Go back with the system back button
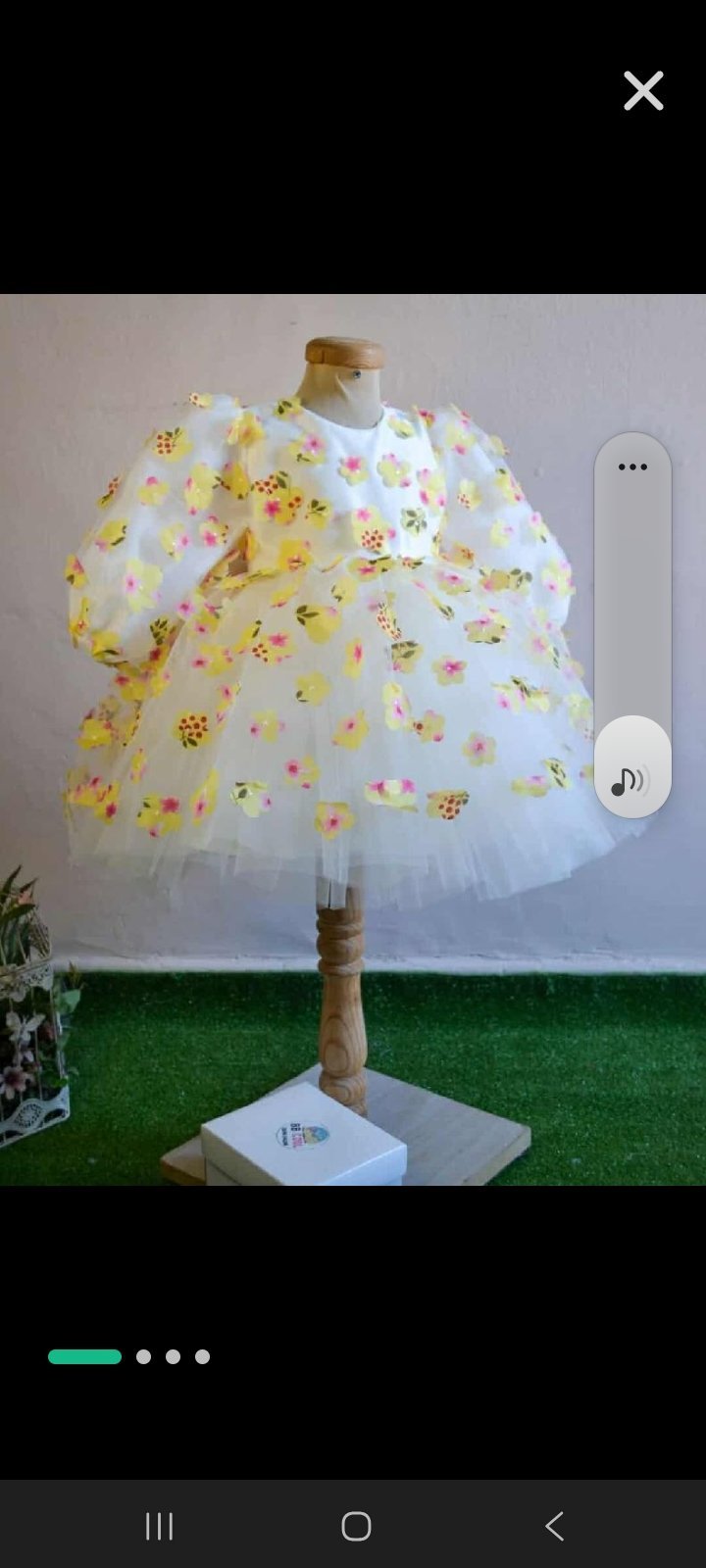The height and width of the screenshot is (1568, 706). point(554,1526)
